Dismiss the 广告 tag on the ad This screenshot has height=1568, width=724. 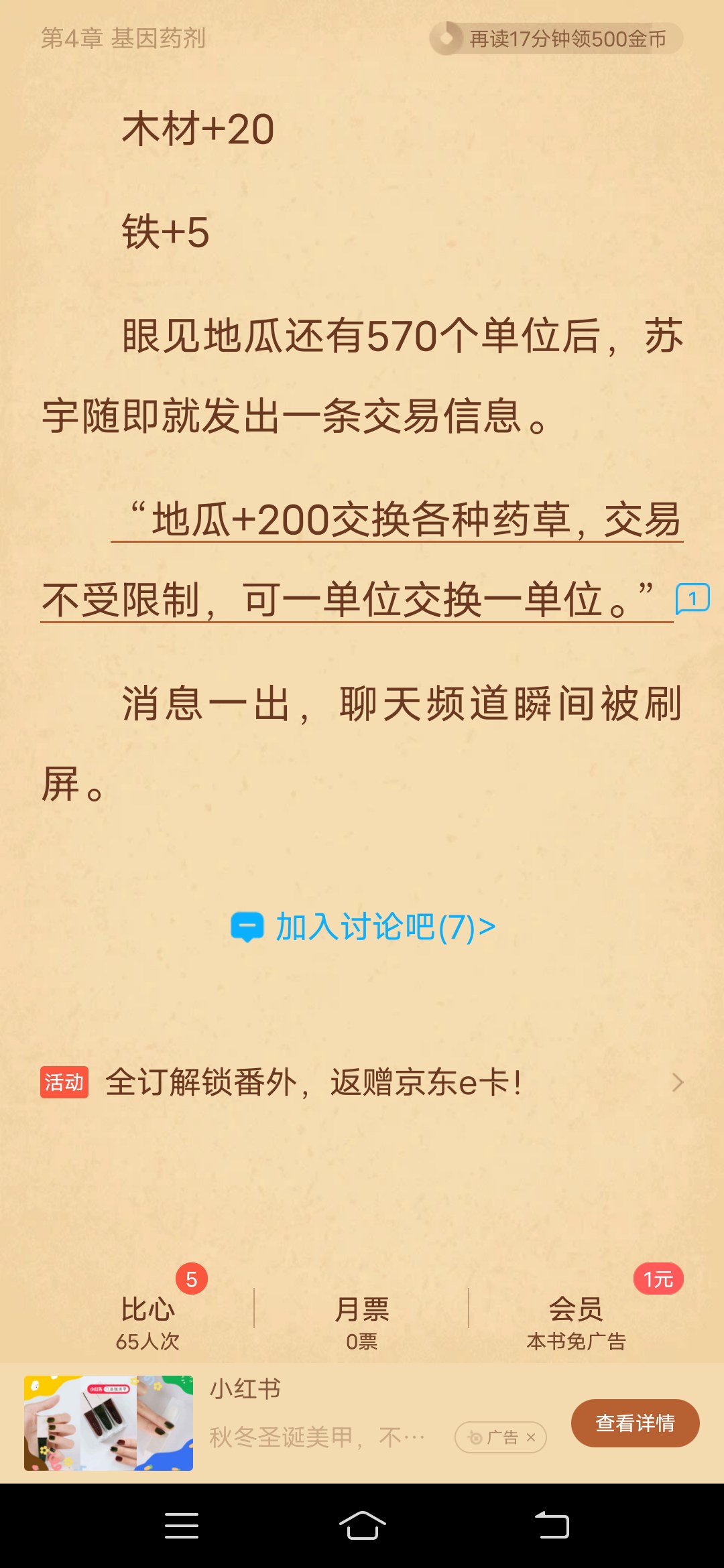(531, 1437)
